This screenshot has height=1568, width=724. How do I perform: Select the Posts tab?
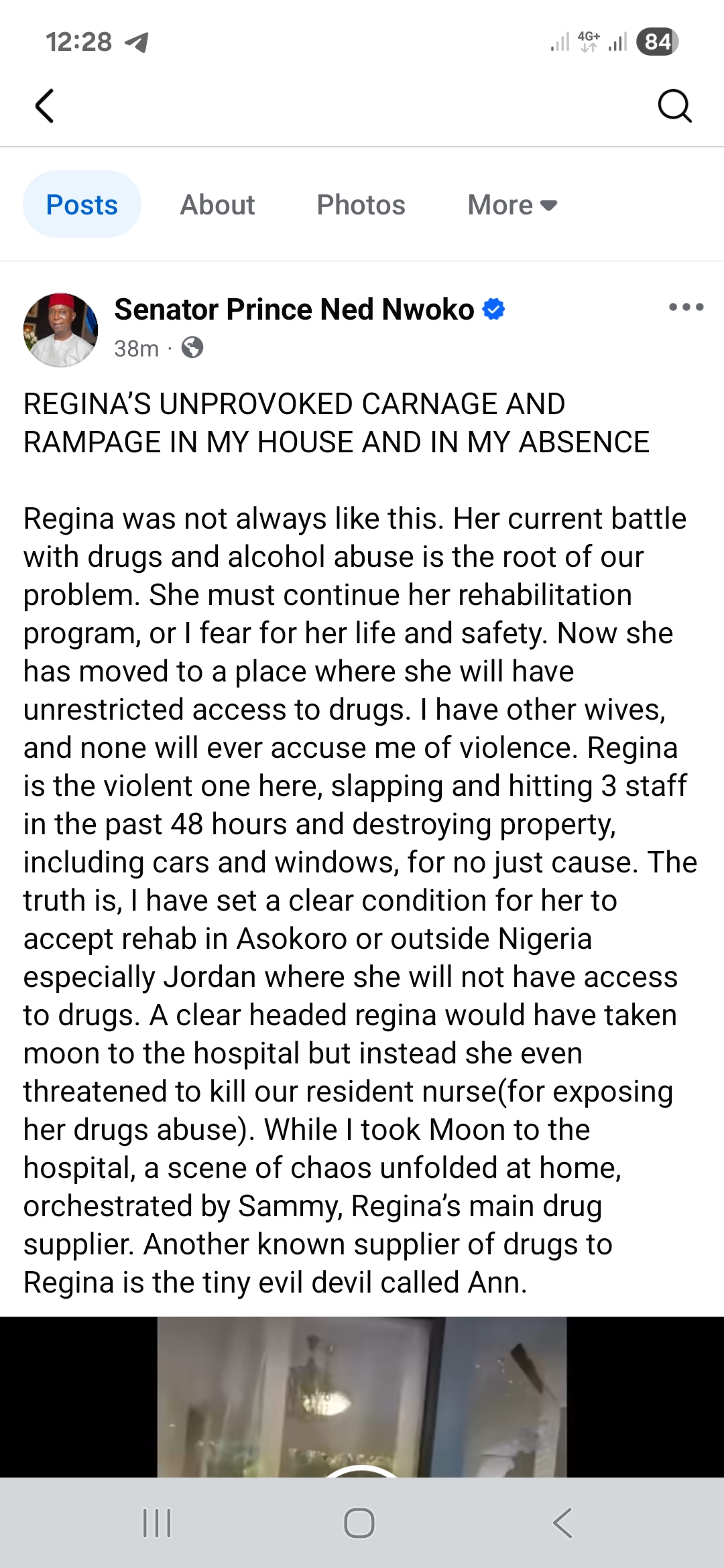coord(82,204)
